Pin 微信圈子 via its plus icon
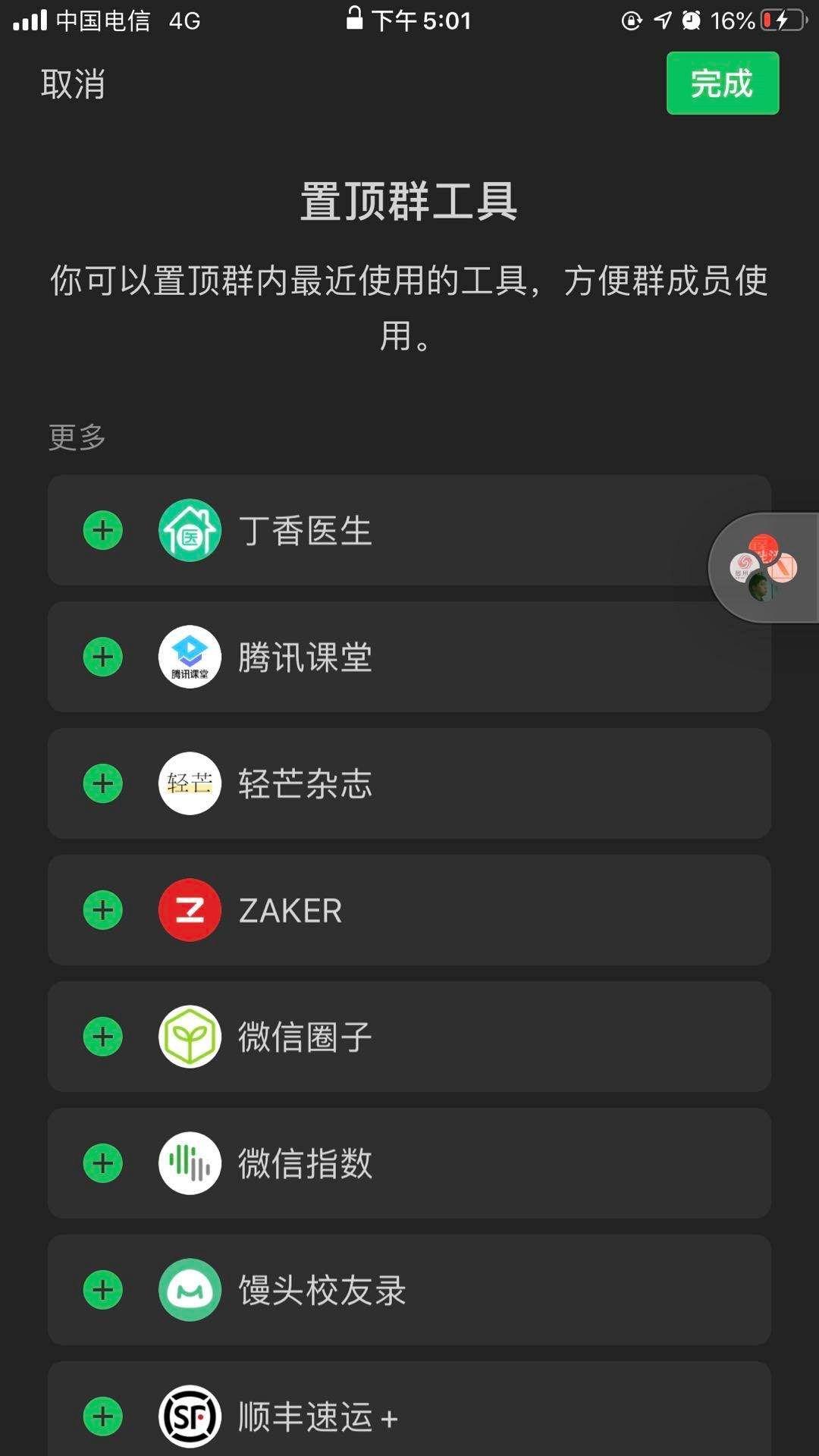Image resolution: width=819 pixels, height=1456 pixels. click(103, 1037)
